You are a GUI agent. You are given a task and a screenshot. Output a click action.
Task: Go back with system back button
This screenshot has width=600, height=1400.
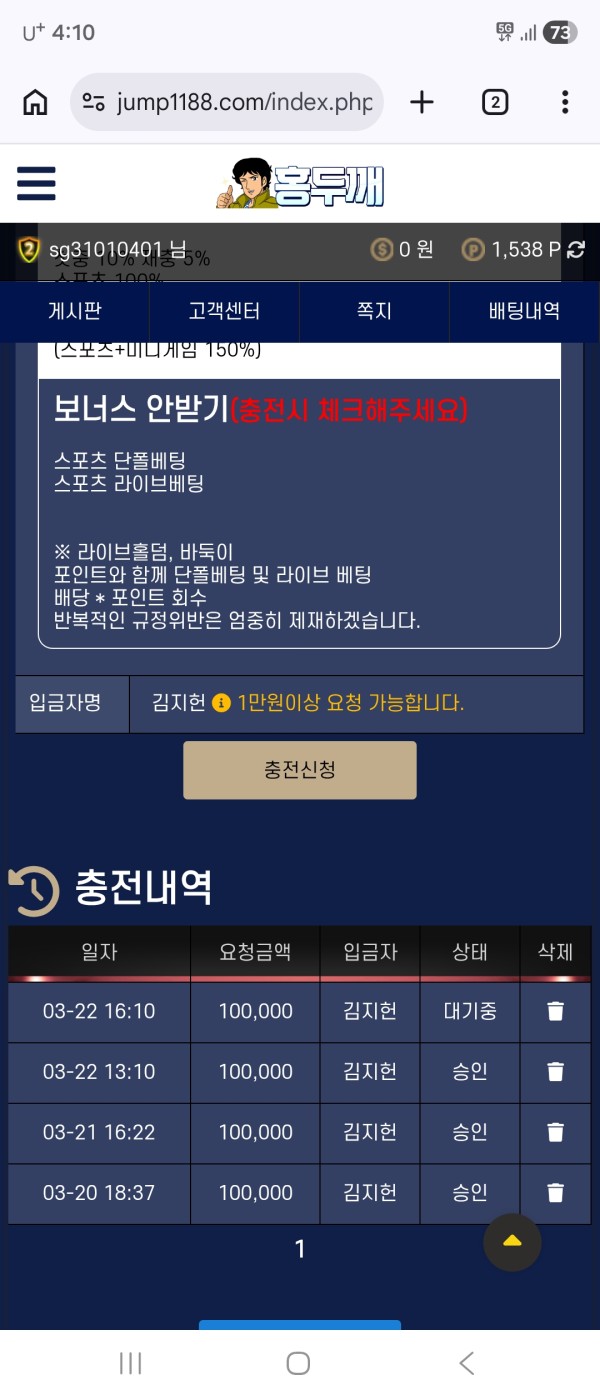[466, 1363]
